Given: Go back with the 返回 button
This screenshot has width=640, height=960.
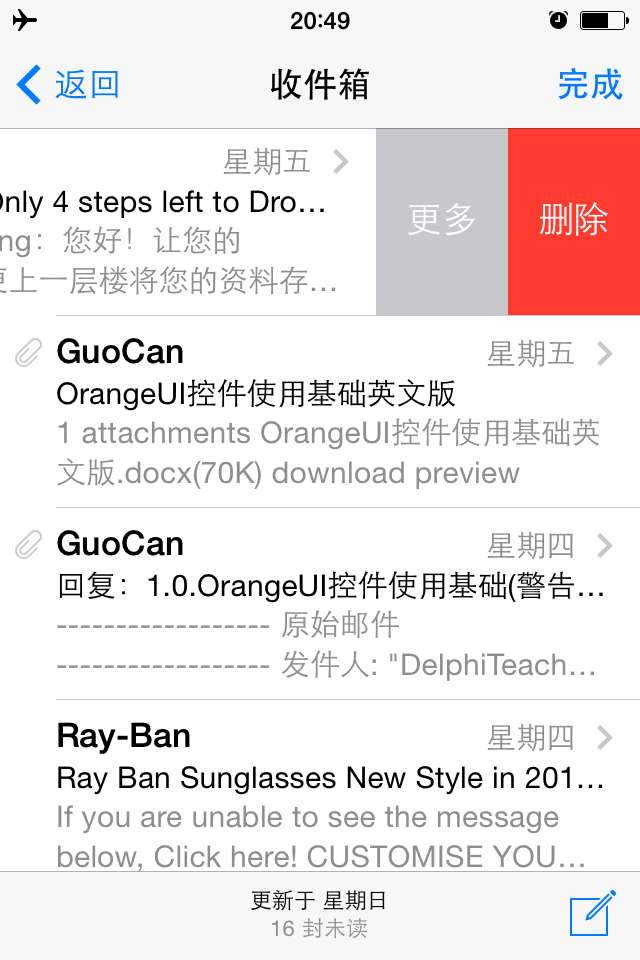Looking at the screenshot, I should 68,85.
